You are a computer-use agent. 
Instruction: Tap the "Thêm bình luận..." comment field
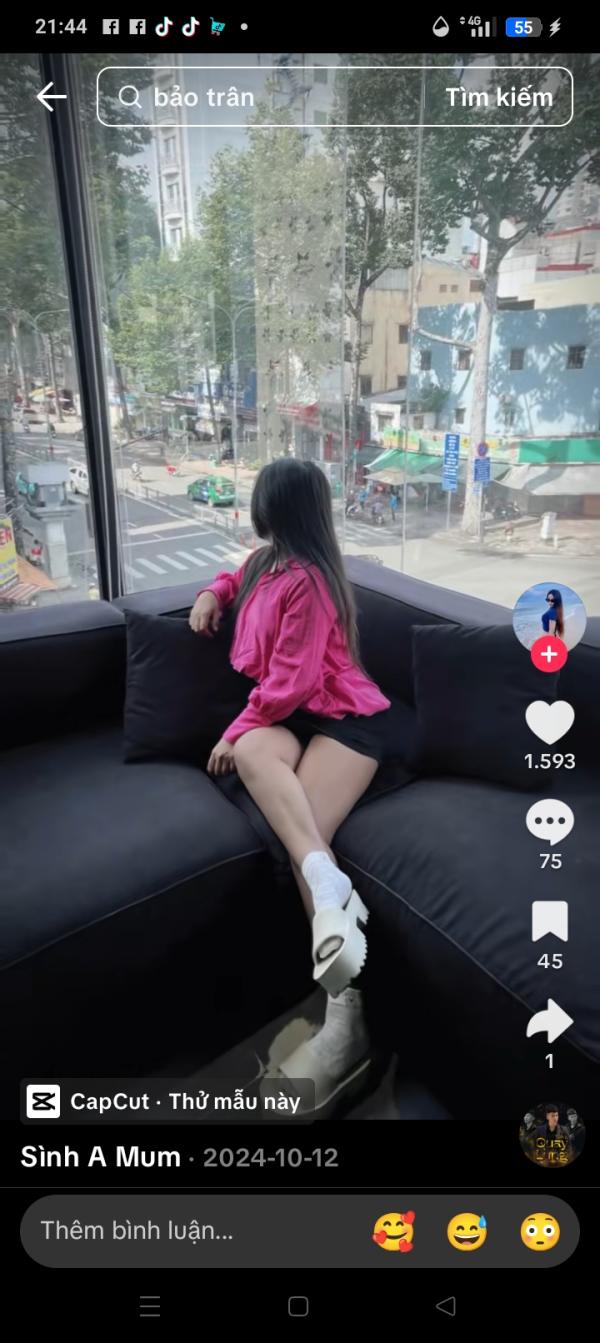pos(190,1231)
